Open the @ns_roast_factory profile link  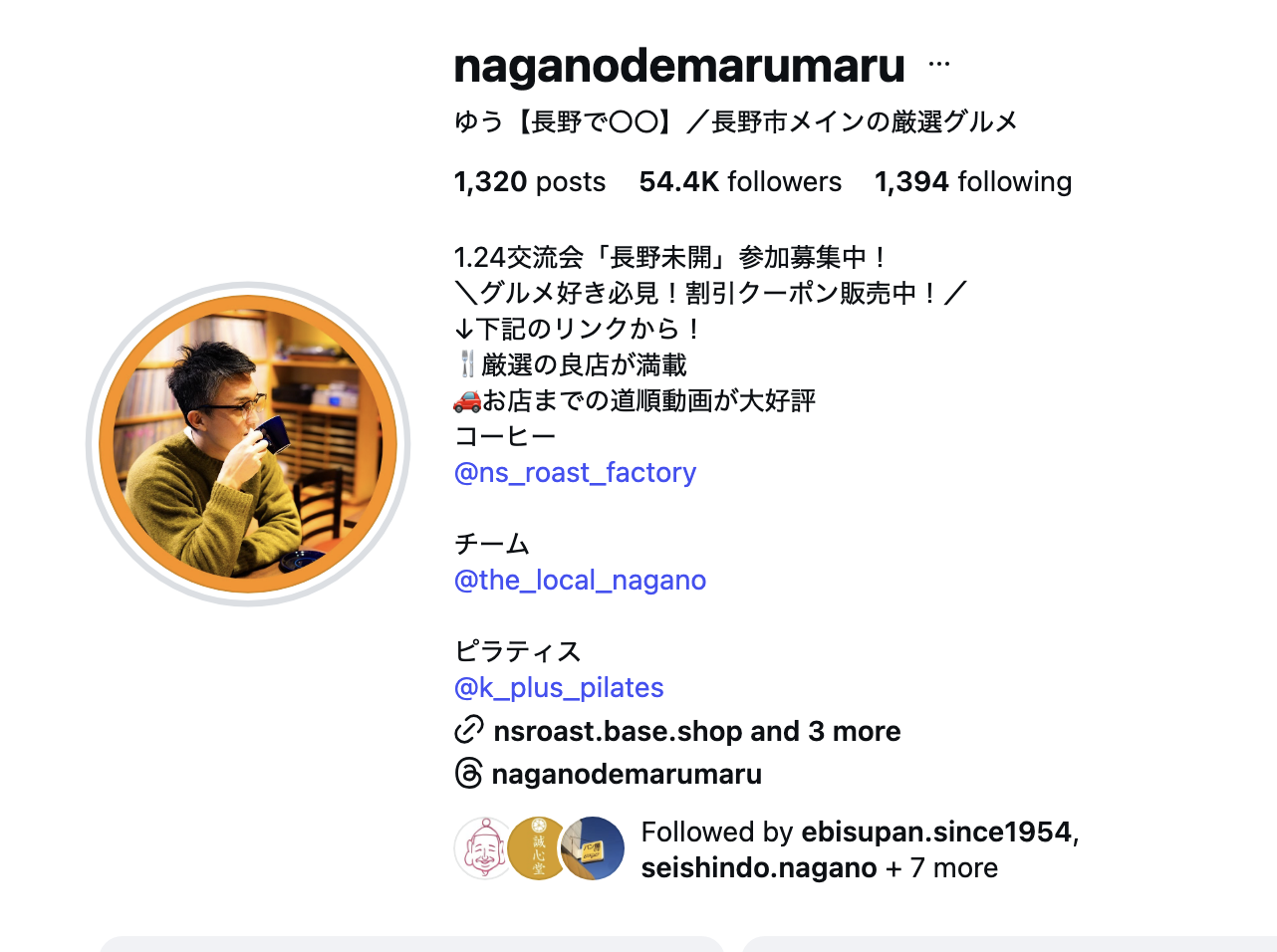pos(575,472)
